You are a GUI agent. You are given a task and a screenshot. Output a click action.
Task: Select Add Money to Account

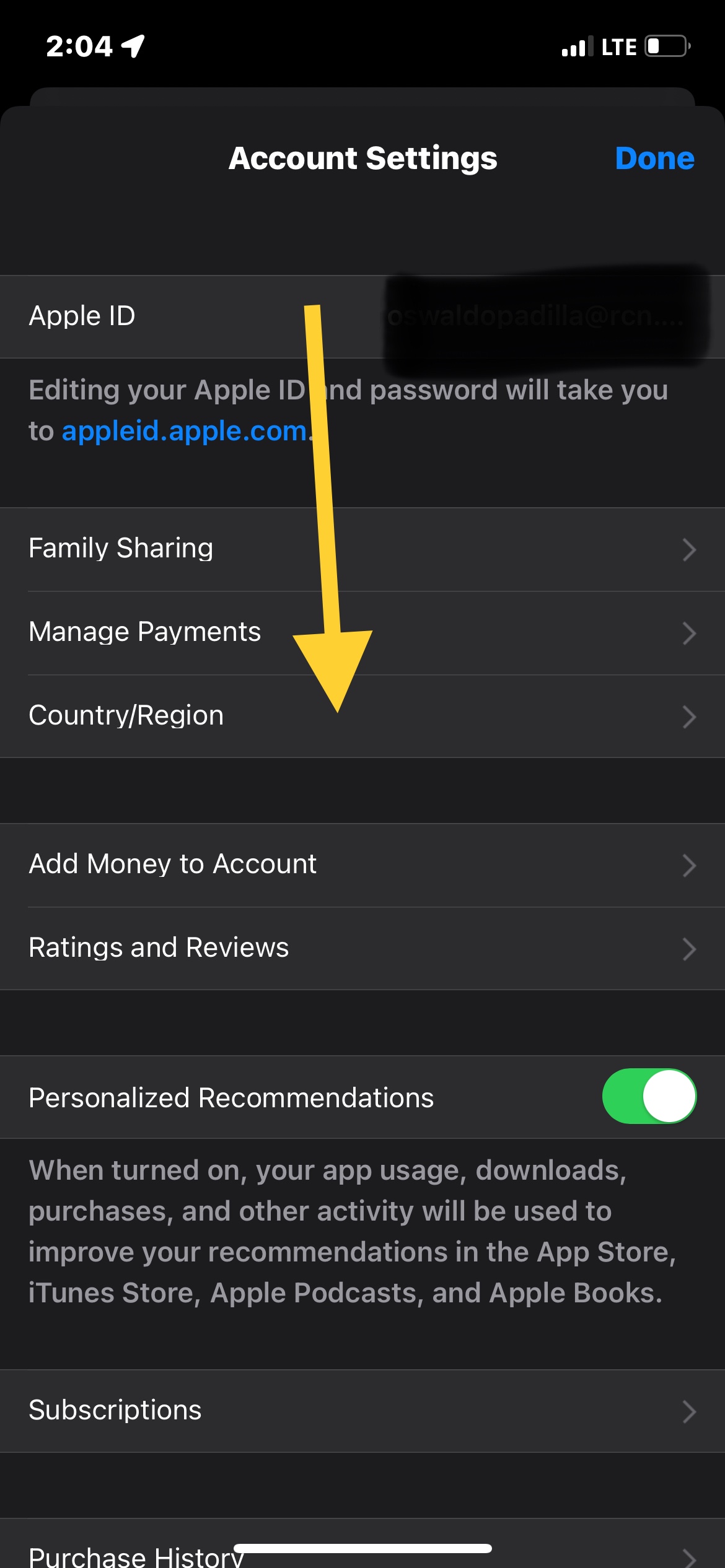pyautogui.click(x=362, y=865)
